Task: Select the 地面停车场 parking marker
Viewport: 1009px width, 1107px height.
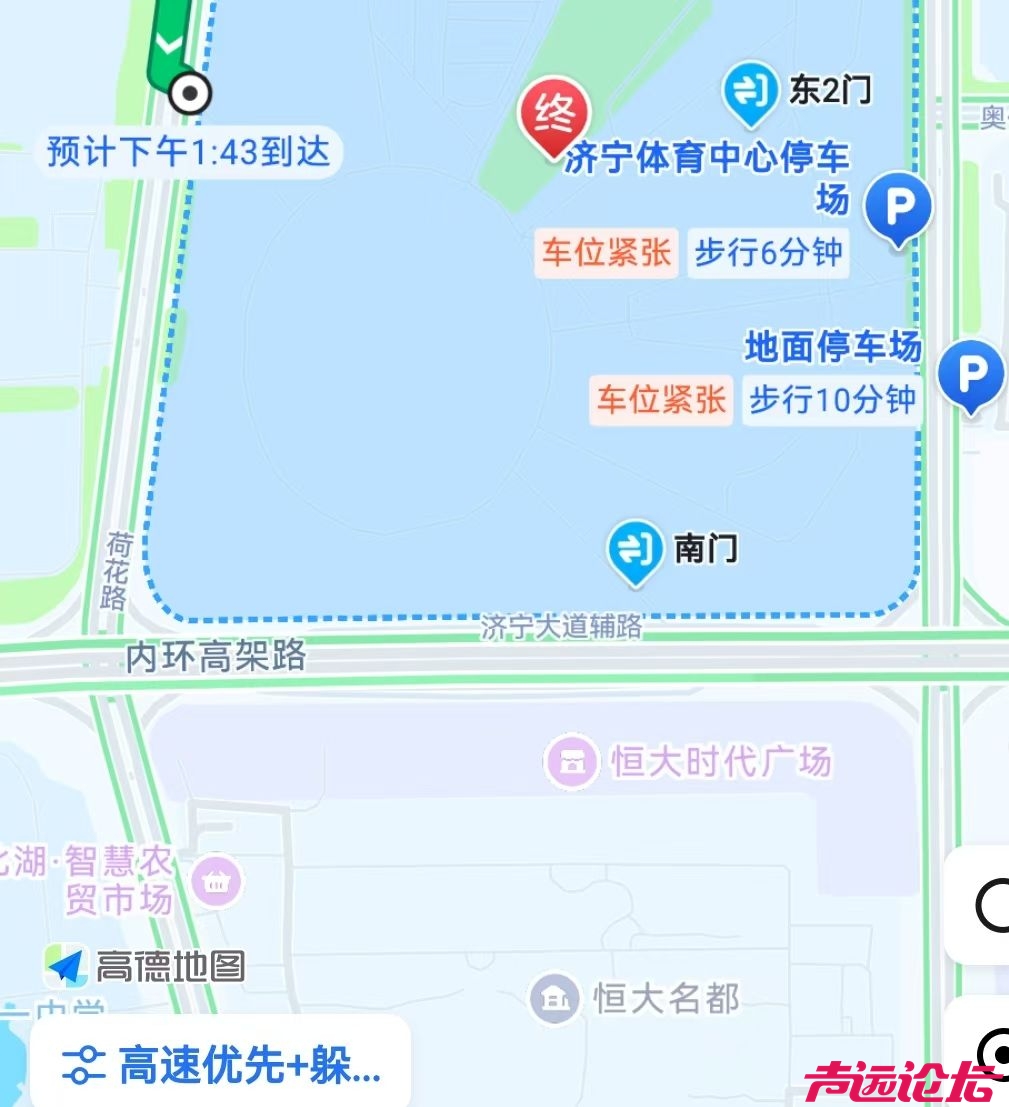Action: pos(971,375)
